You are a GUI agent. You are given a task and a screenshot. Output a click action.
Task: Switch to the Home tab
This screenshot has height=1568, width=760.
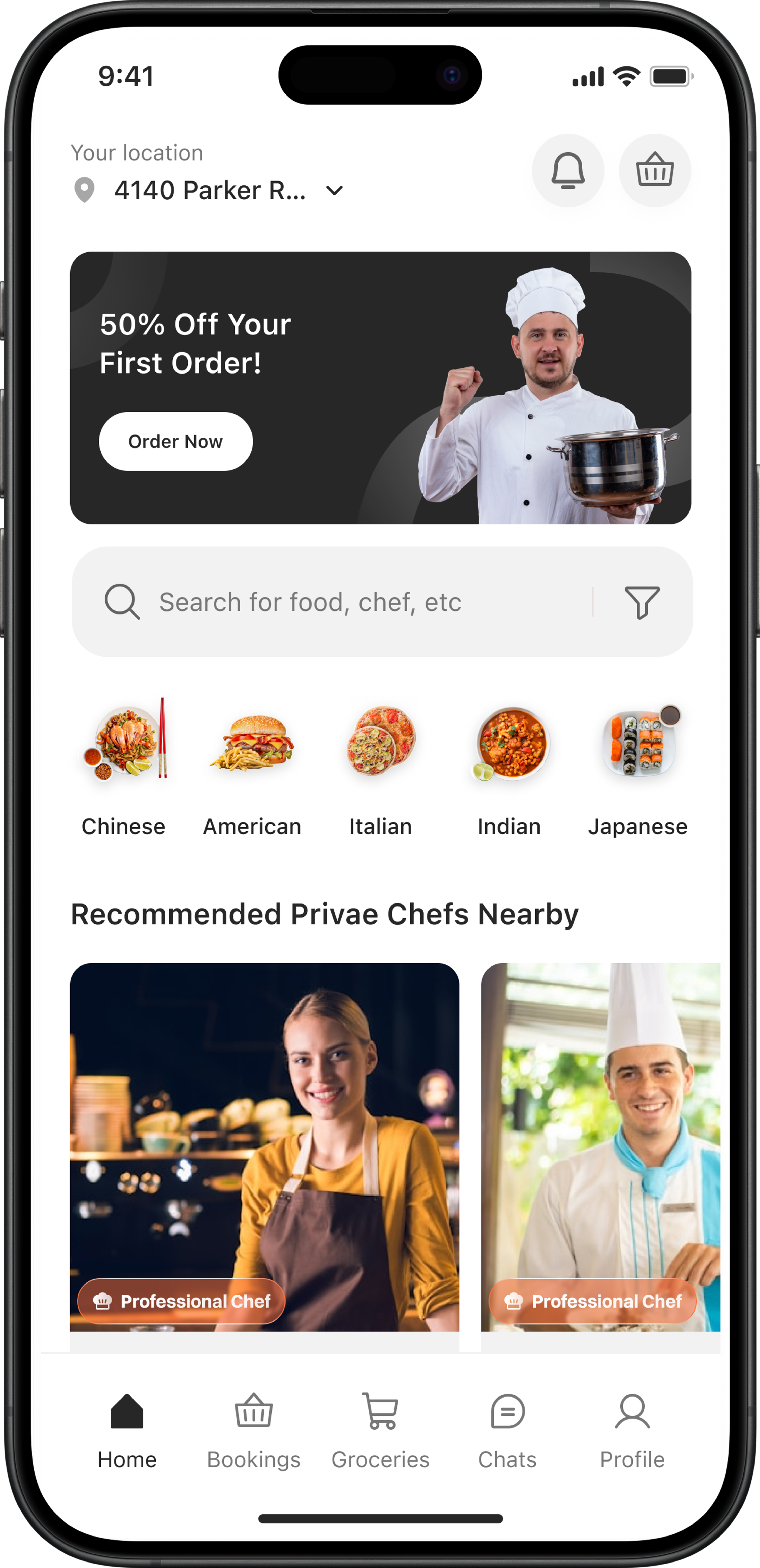tap(127, 1430)
